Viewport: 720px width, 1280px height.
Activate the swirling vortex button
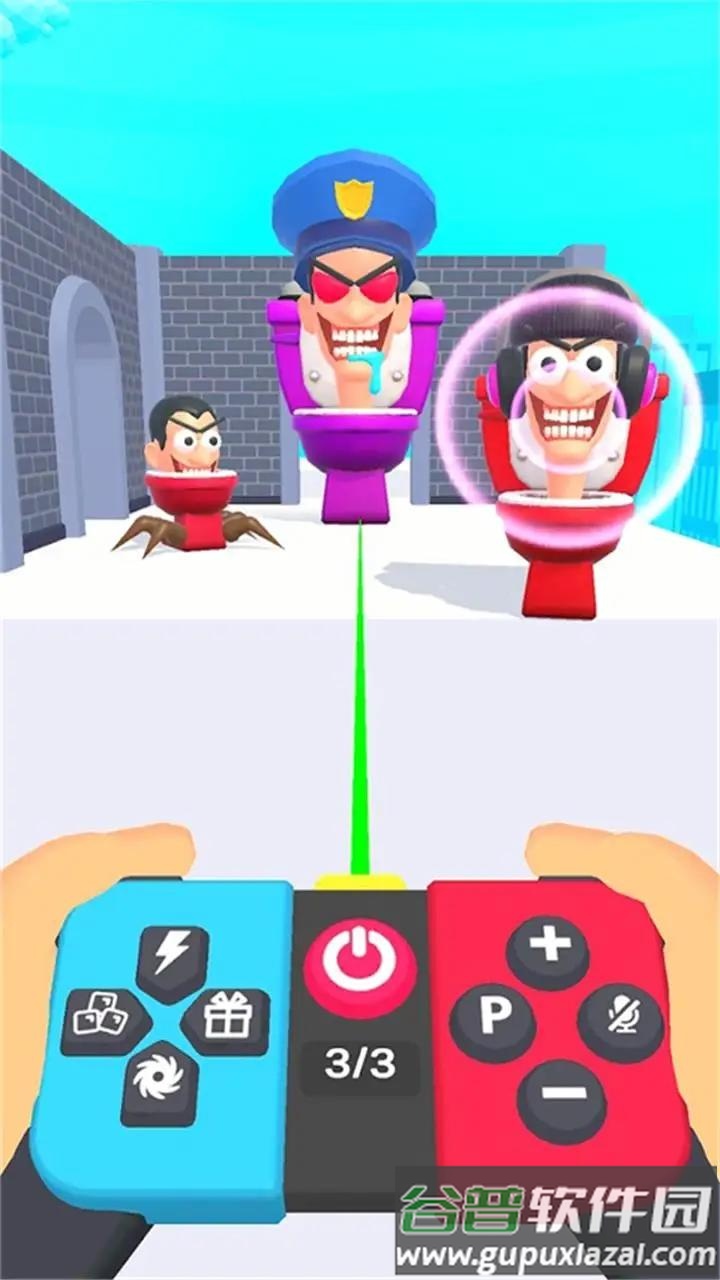point(160,1084)
